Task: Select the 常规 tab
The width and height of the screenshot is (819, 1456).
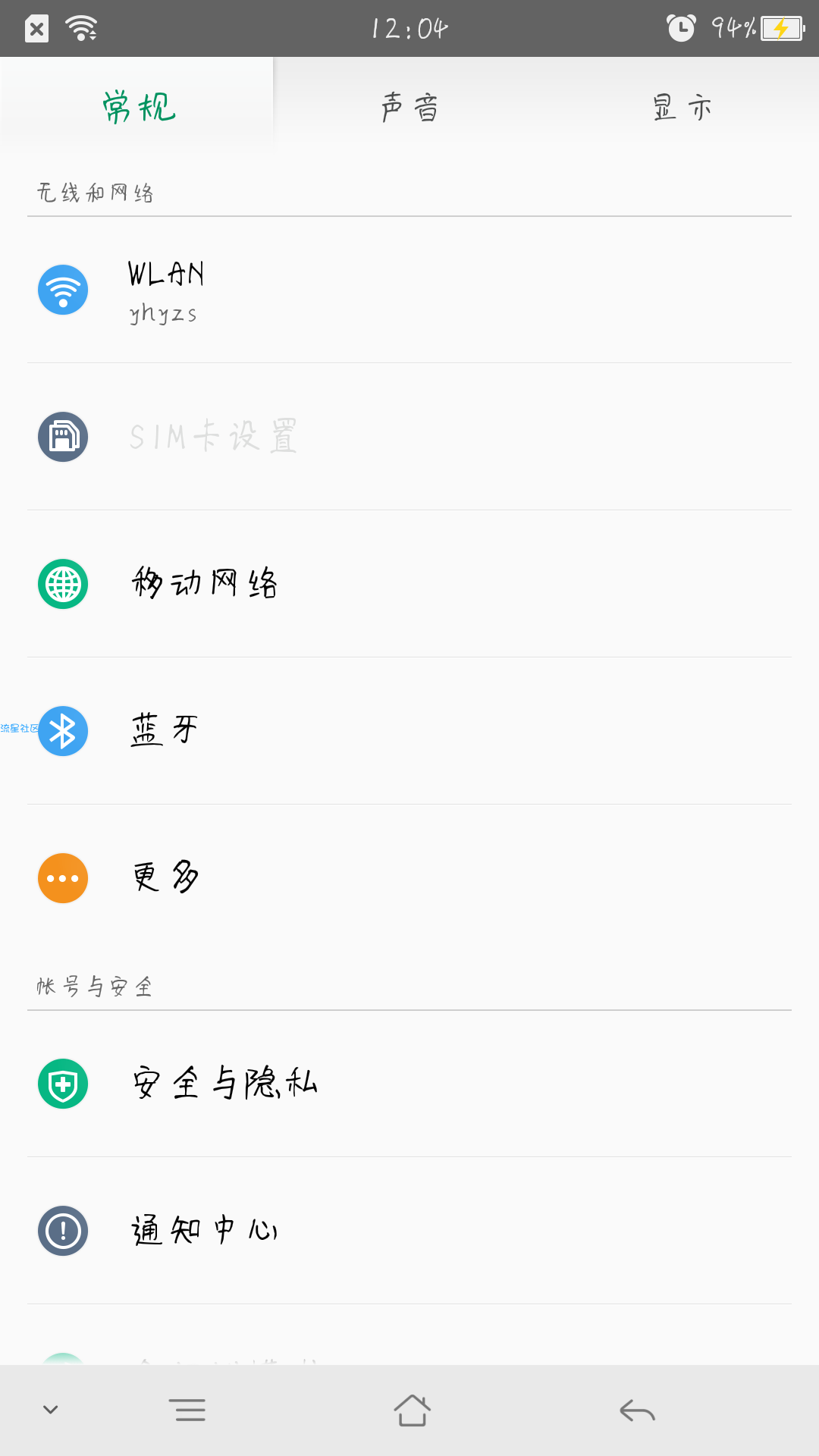Action: point(136,106)
